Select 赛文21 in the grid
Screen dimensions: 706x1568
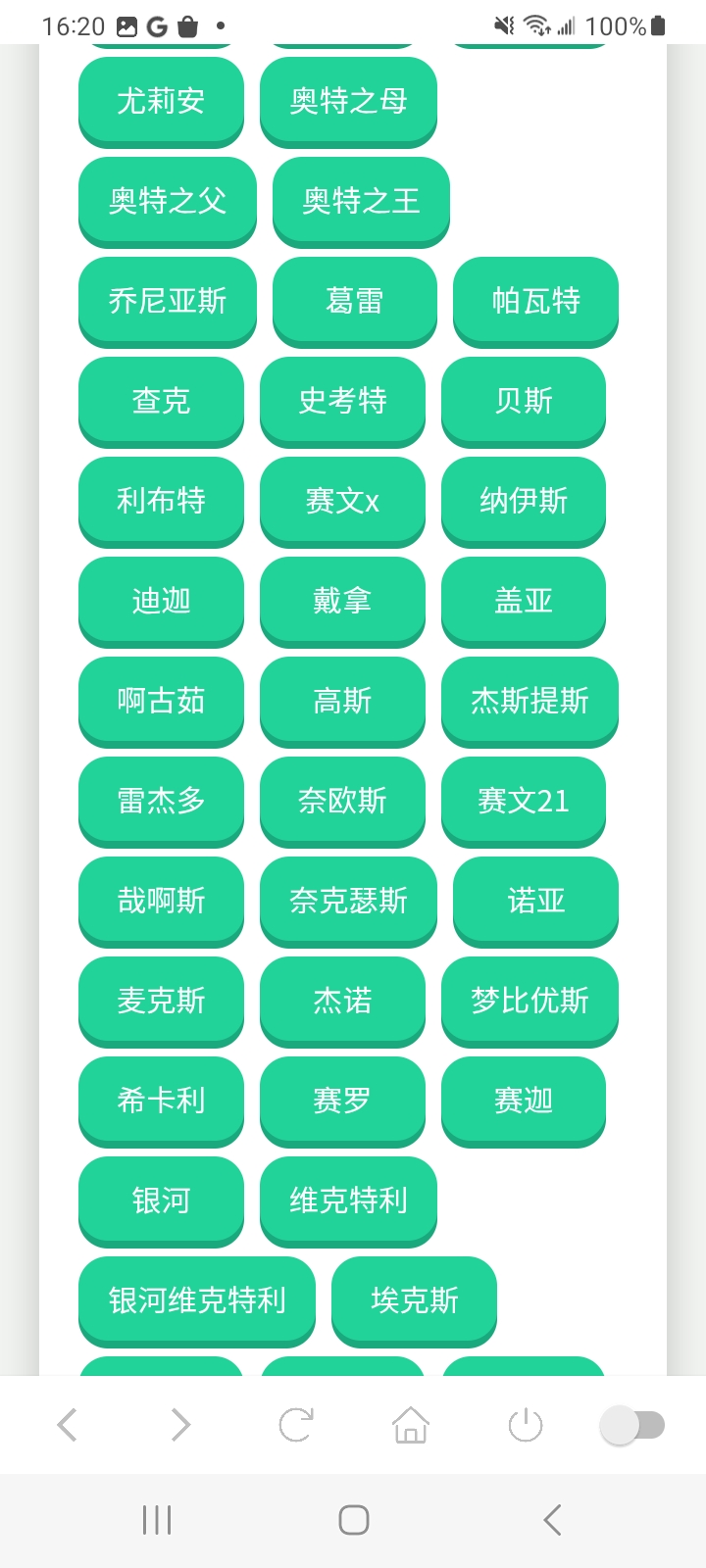click(523, 801)
